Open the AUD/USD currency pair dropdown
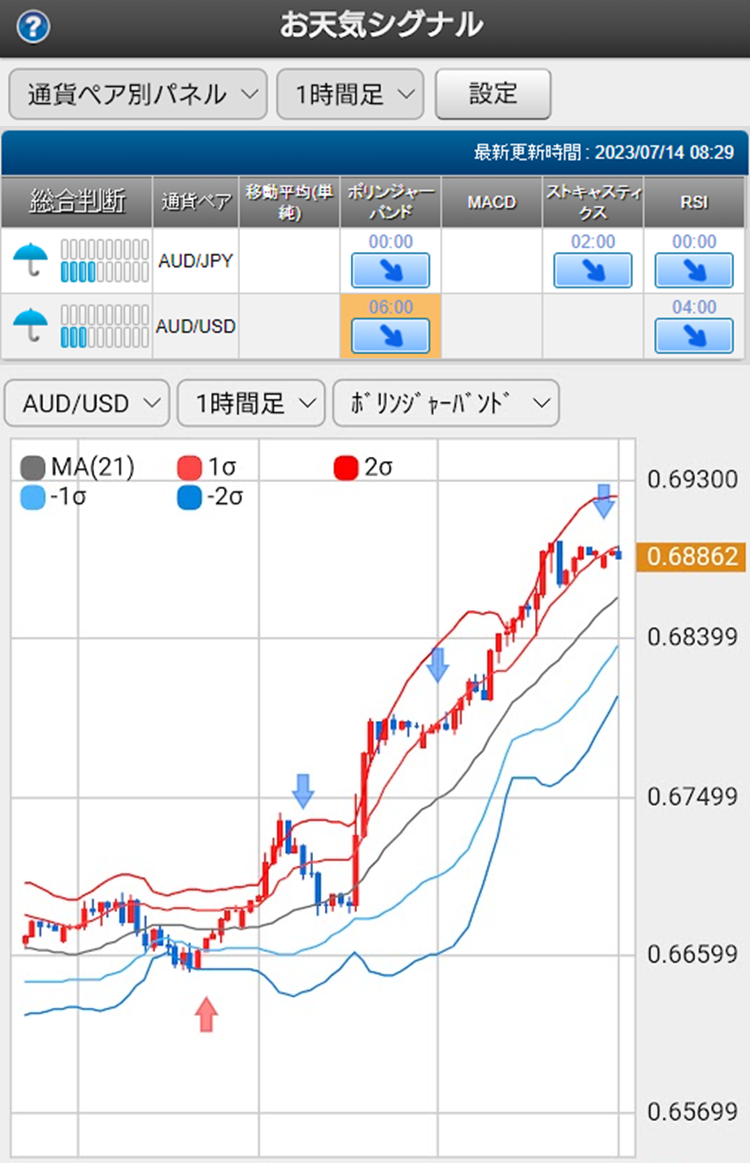Image resolution: width=750 pixels, height=1163 pixels. point(88,403)
